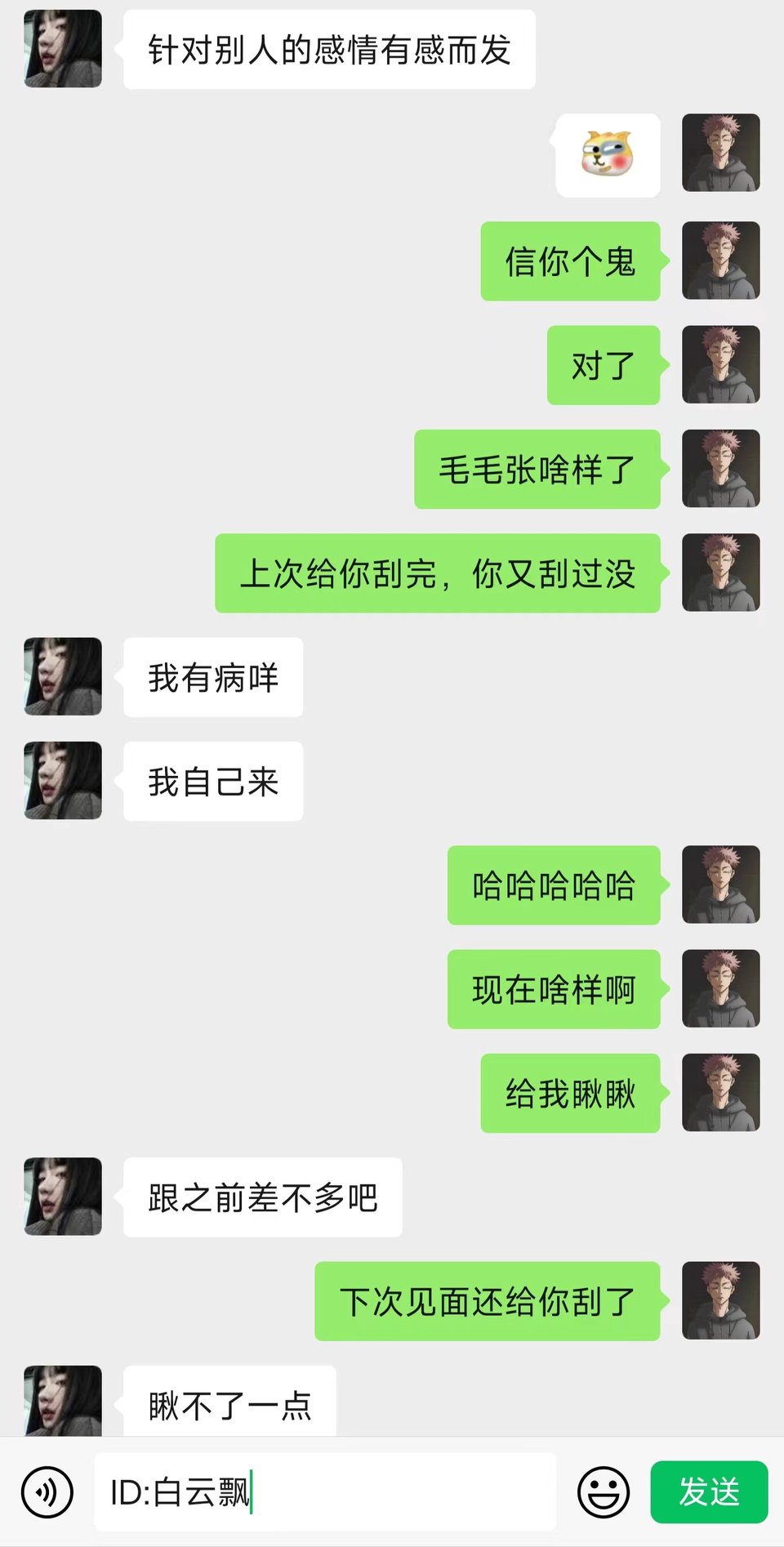Send the message with 发送
This screenshot has height=1547, width=784.
(708, 1492)
